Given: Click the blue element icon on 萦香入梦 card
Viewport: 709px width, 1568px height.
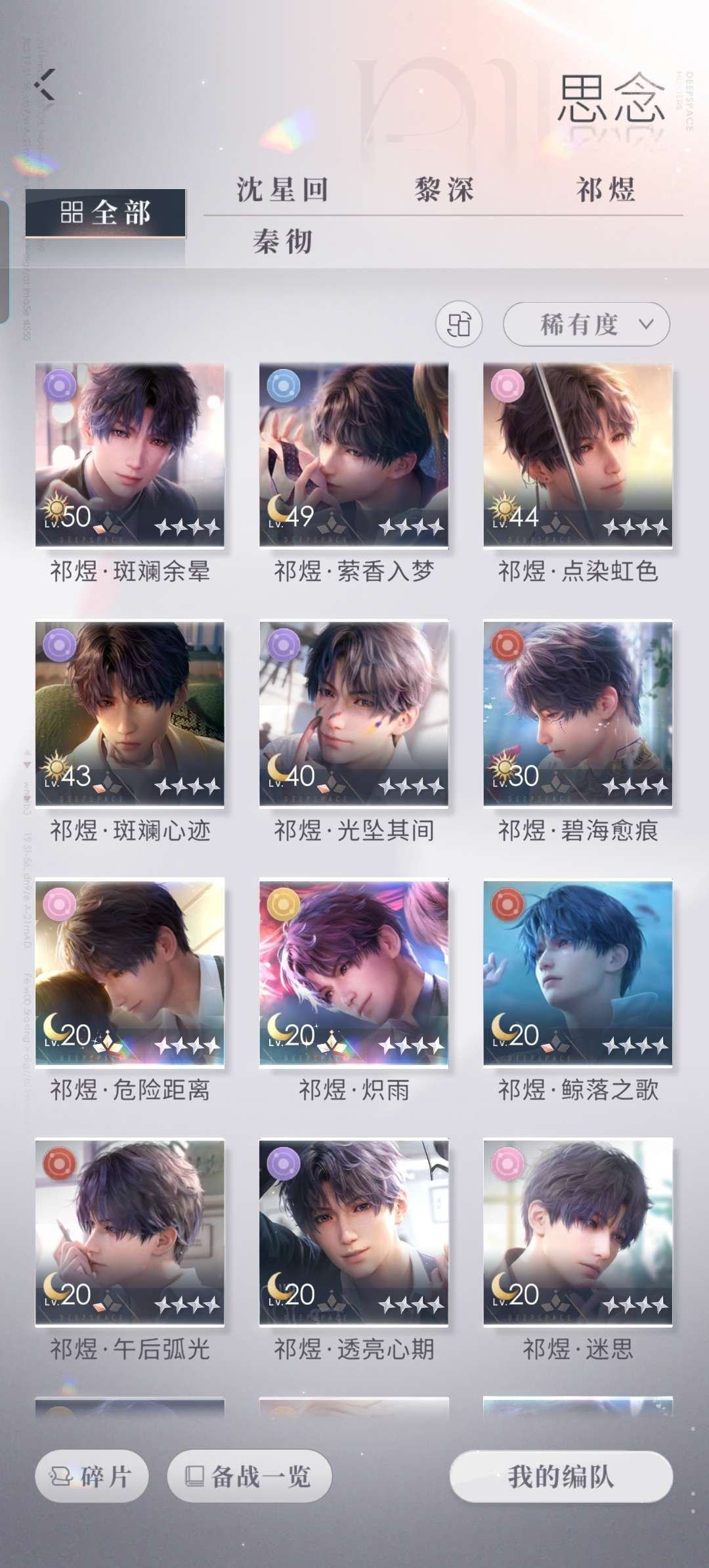Looking at the screenshot, I should tap(285, 386).
